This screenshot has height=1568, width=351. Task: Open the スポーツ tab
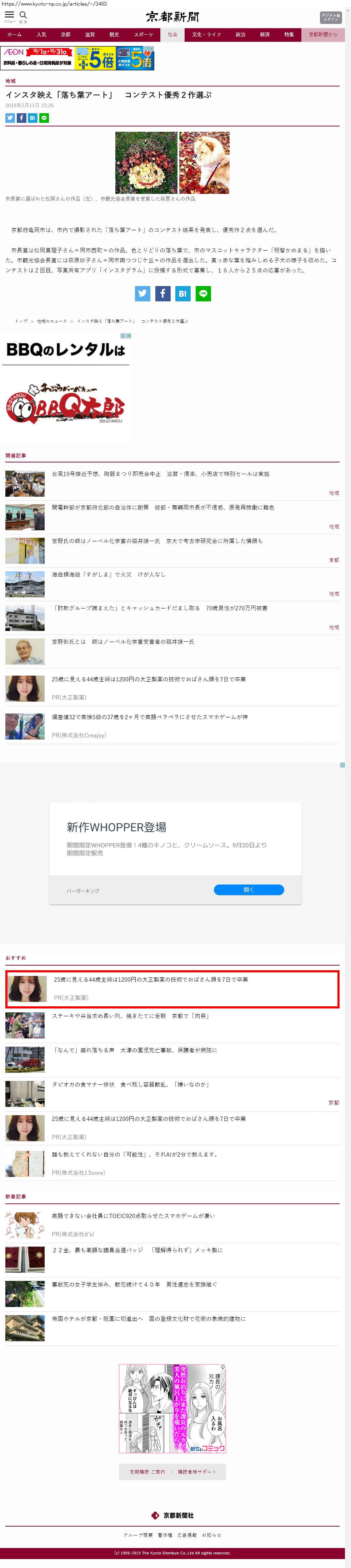tap(144, 35)
